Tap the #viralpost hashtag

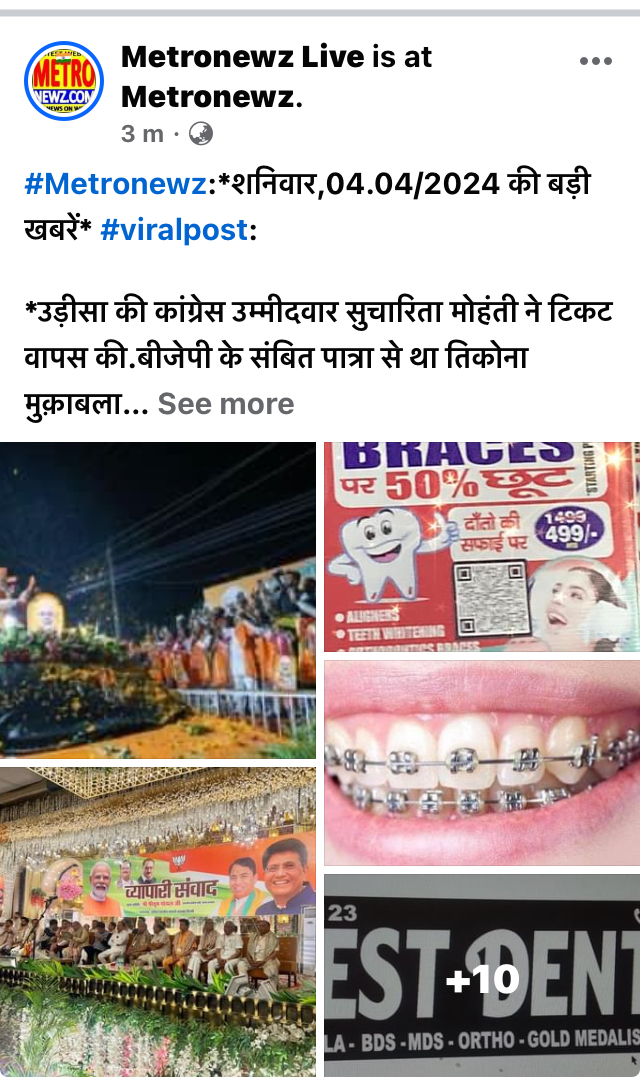174,229
